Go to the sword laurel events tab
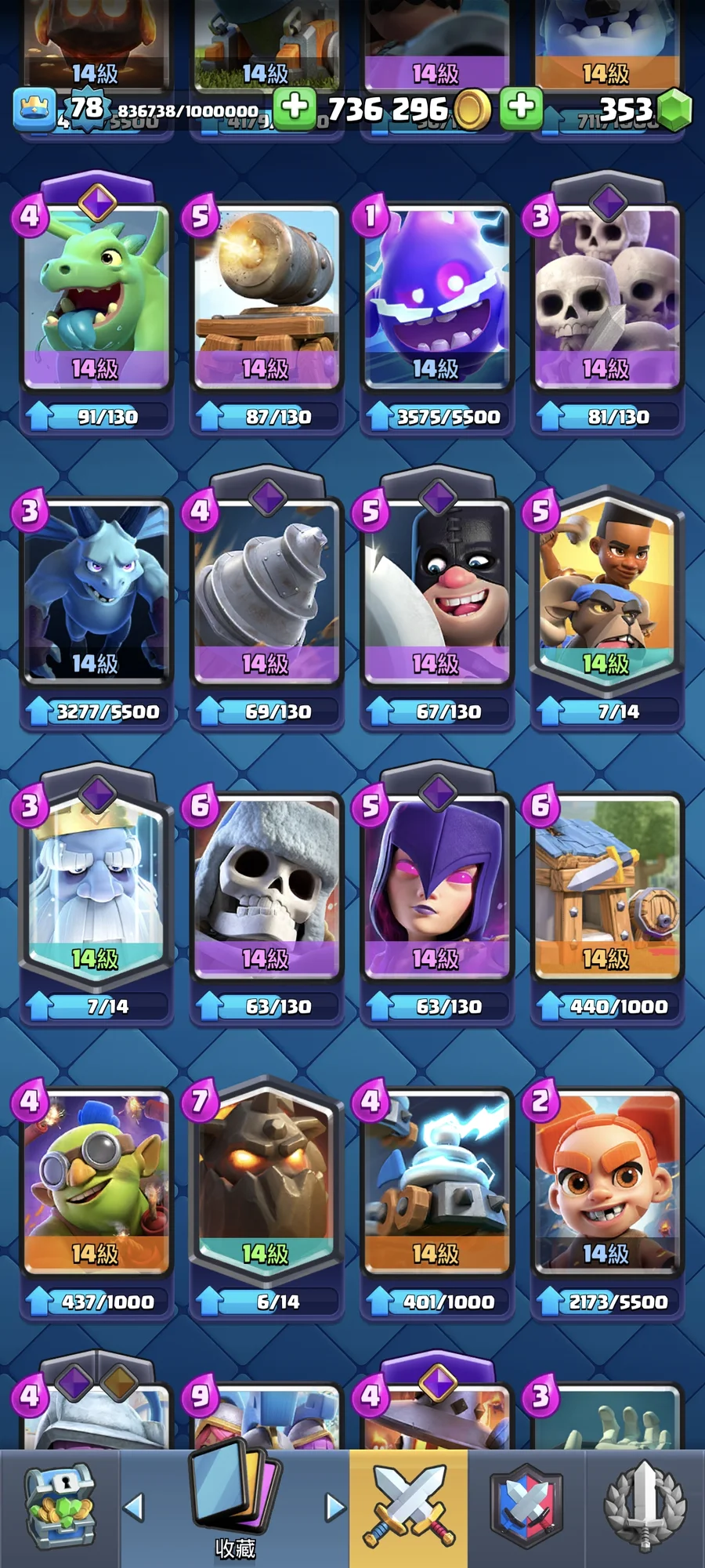This screenshot has width=705, height=1568. coord(645,1508)
